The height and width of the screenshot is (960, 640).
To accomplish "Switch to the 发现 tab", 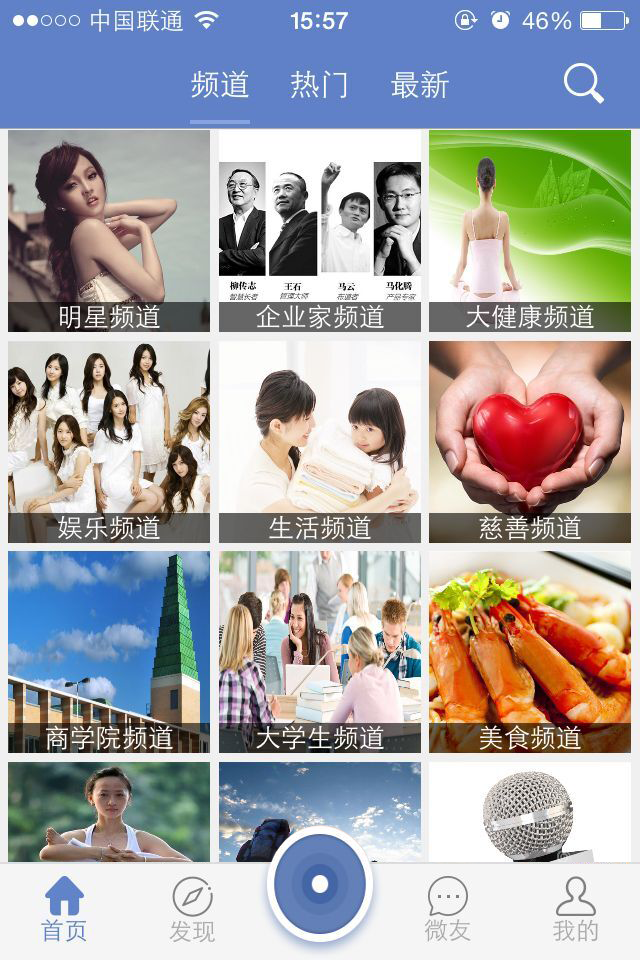I will pos(192,910).
